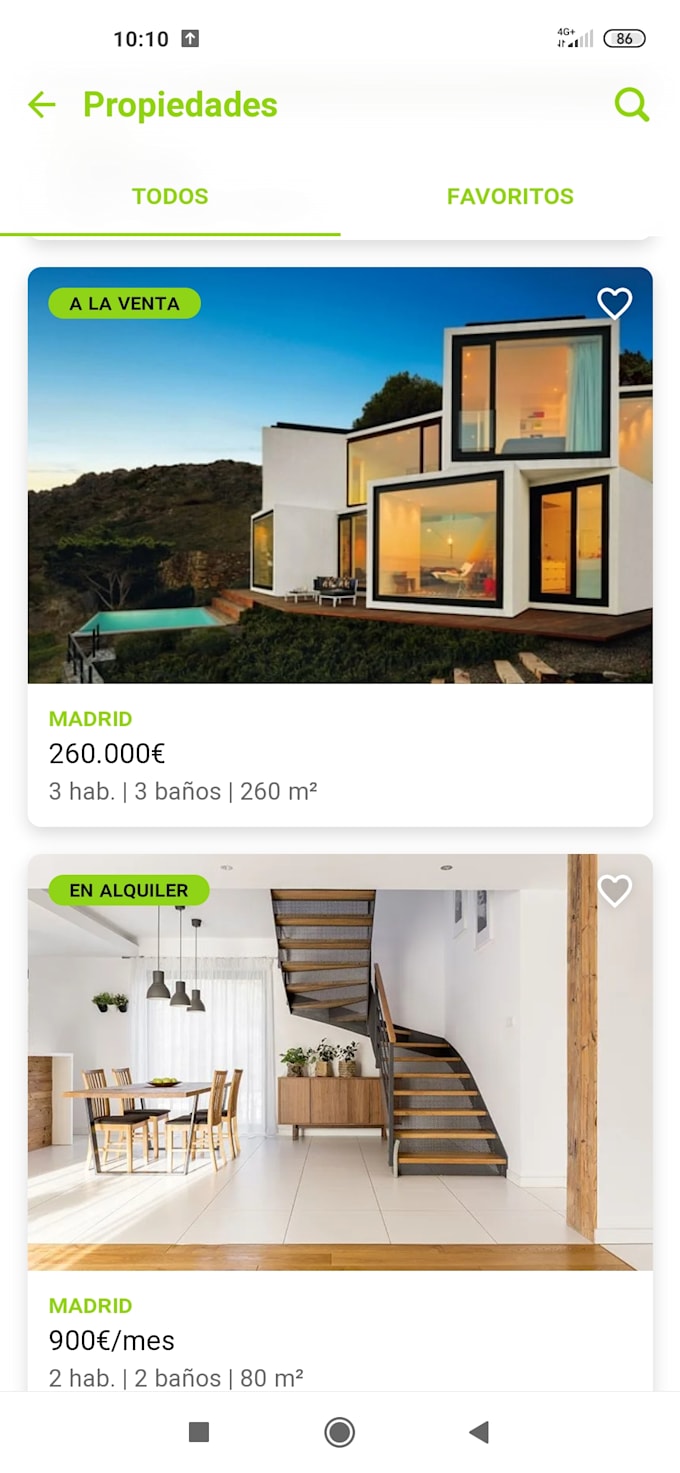Viewport: 680px width, 1473px height.
Task: Select the Todos tab
Action: pyautogui.click(x=170, y=196)
